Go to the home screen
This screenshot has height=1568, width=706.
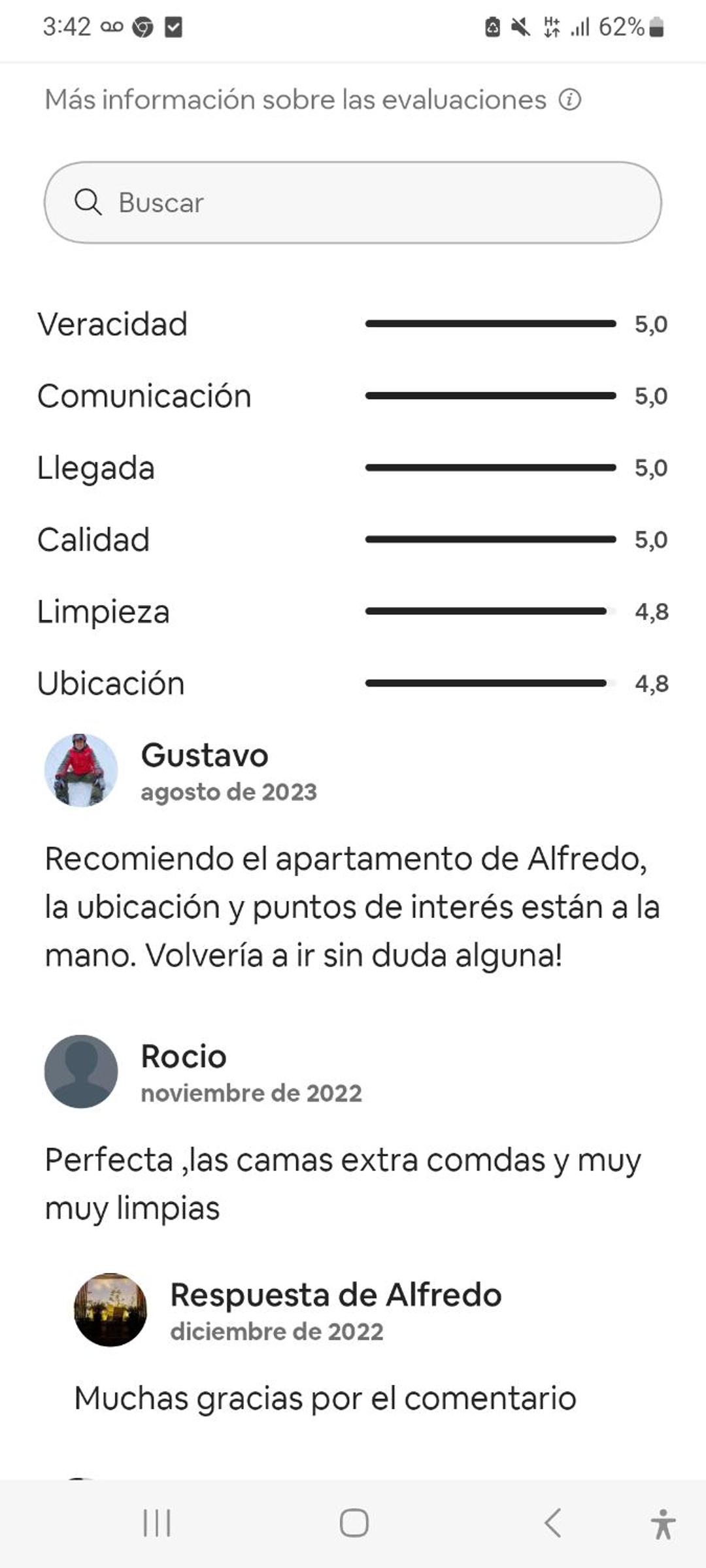pos(354,1524)
